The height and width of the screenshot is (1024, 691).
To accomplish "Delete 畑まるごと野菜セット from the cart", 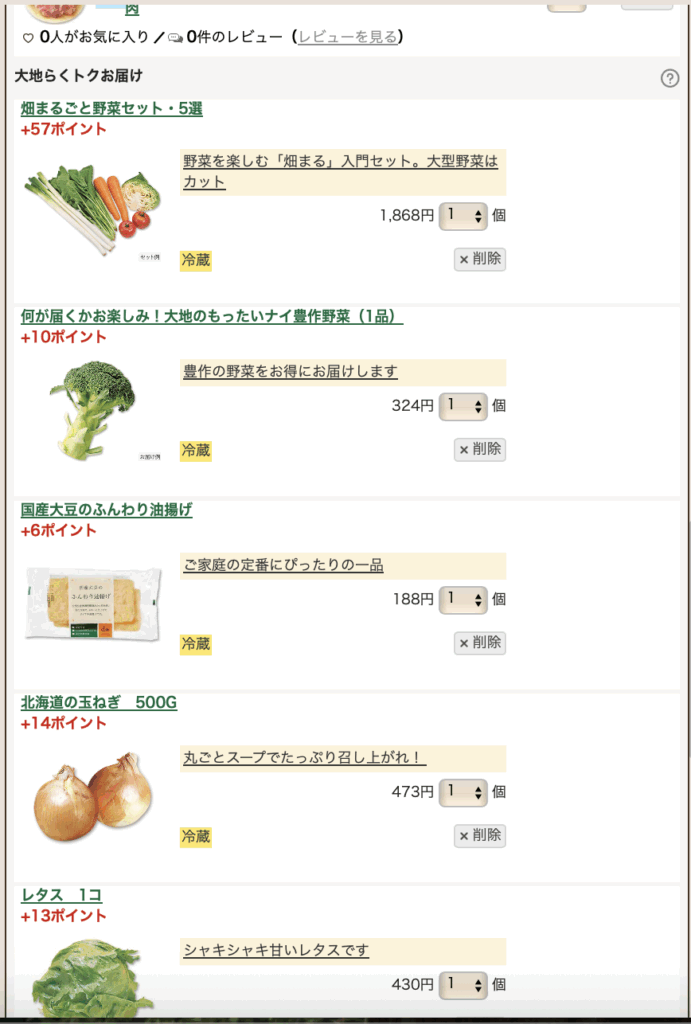I will (x=480, y=259).
